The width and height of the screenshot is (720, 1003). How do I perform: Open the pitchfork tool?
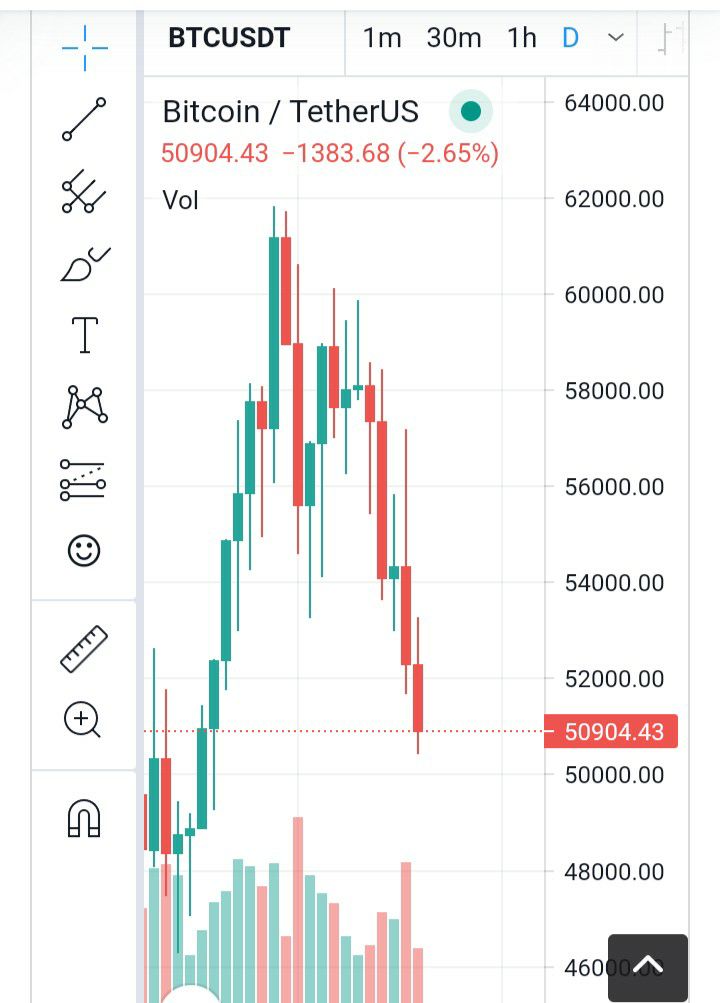85,192
